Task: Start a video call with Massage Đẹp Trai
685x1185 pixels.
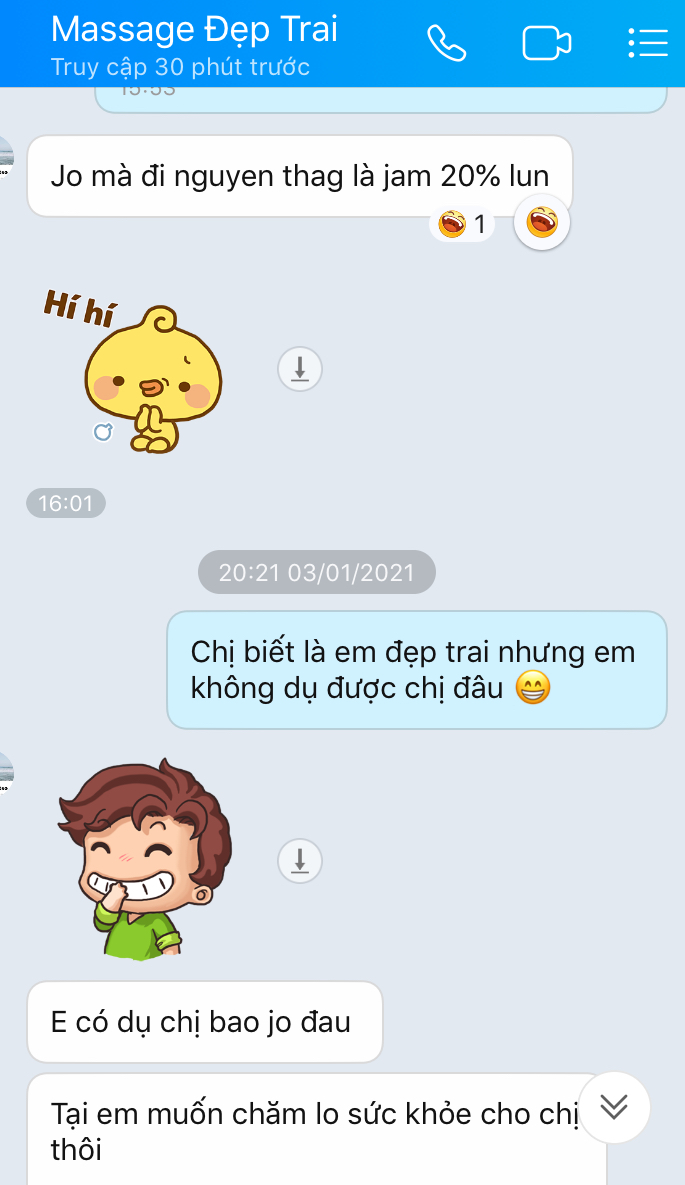Action: click(x=546, y=43)
